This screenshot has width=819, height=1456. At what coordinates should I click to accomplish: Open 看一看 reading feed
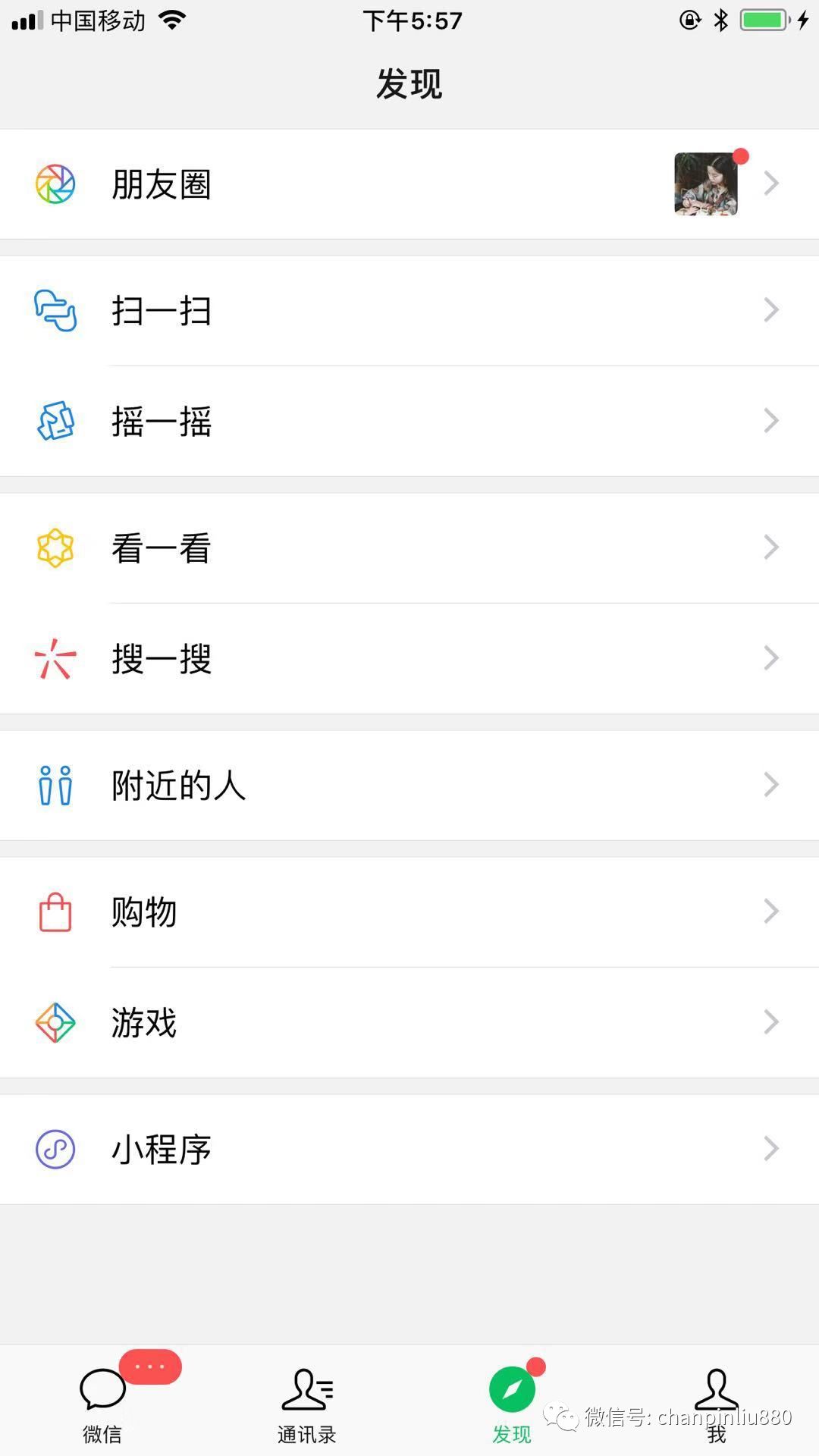point(409,548)
